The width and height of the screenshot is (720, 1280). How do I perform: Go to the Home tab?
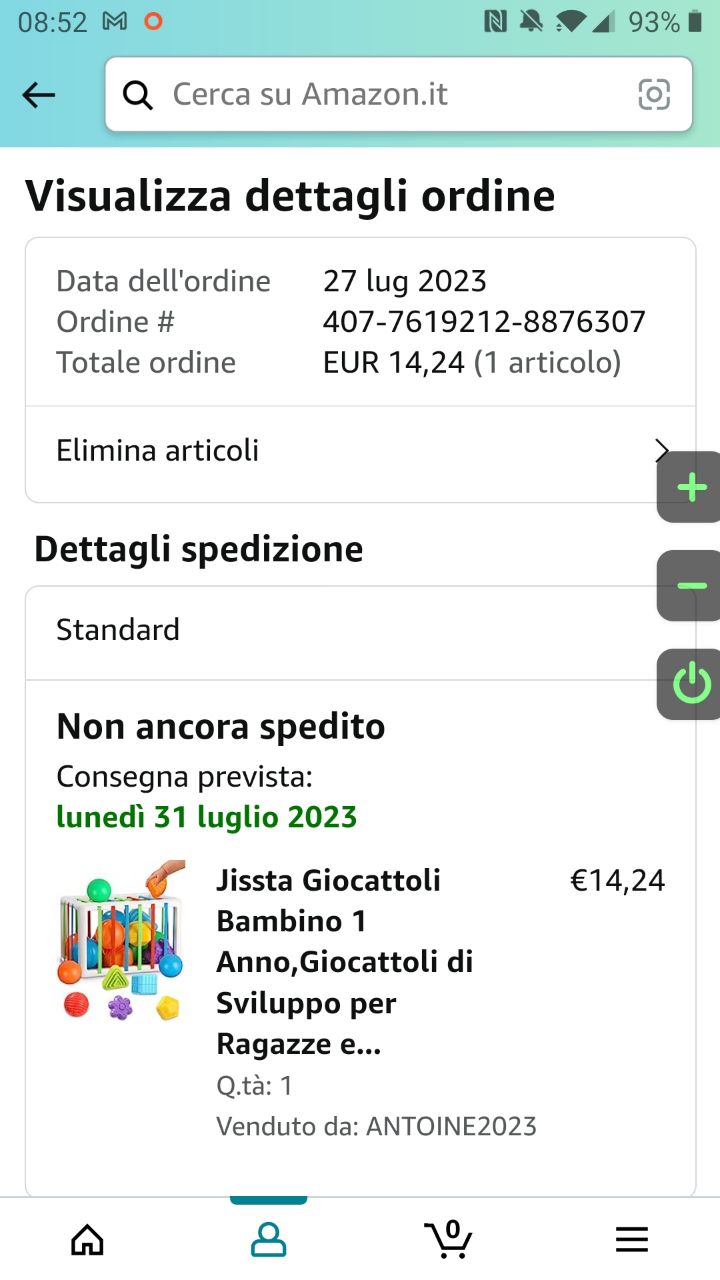pos(88,1240)
